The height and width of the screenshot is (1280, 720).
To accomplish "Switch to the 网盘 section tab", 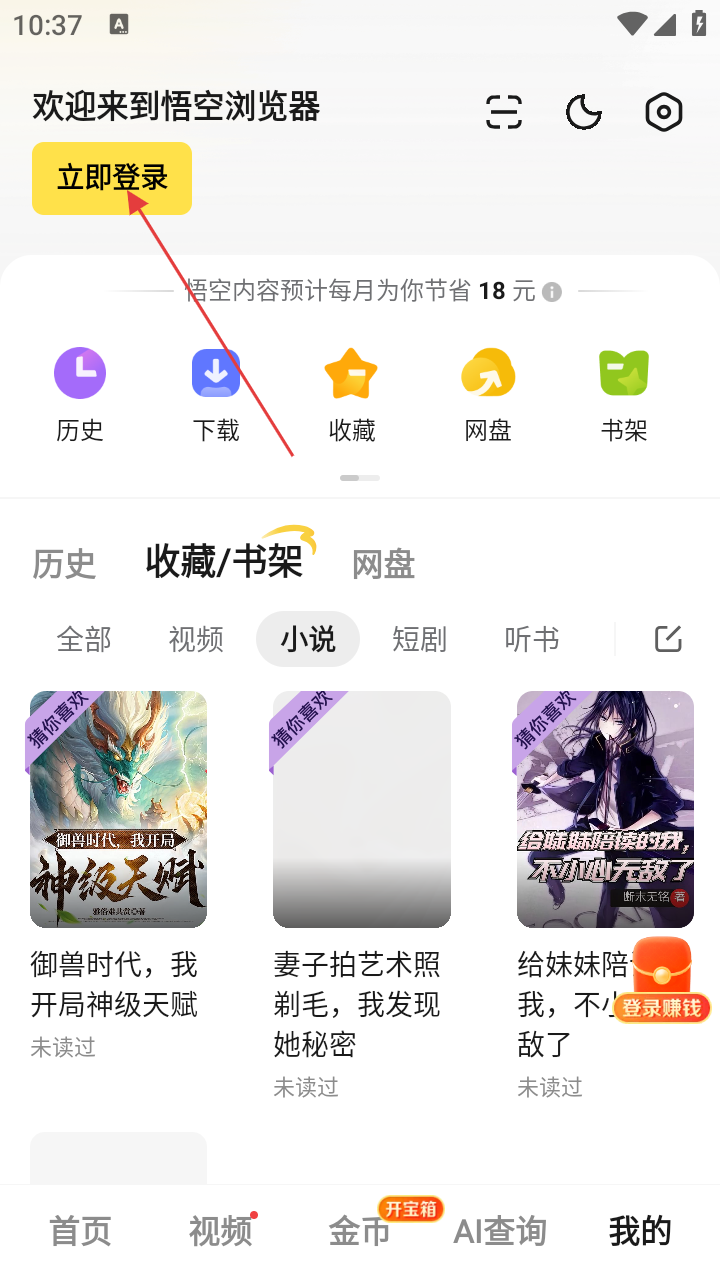I will [x=383, y=564].
